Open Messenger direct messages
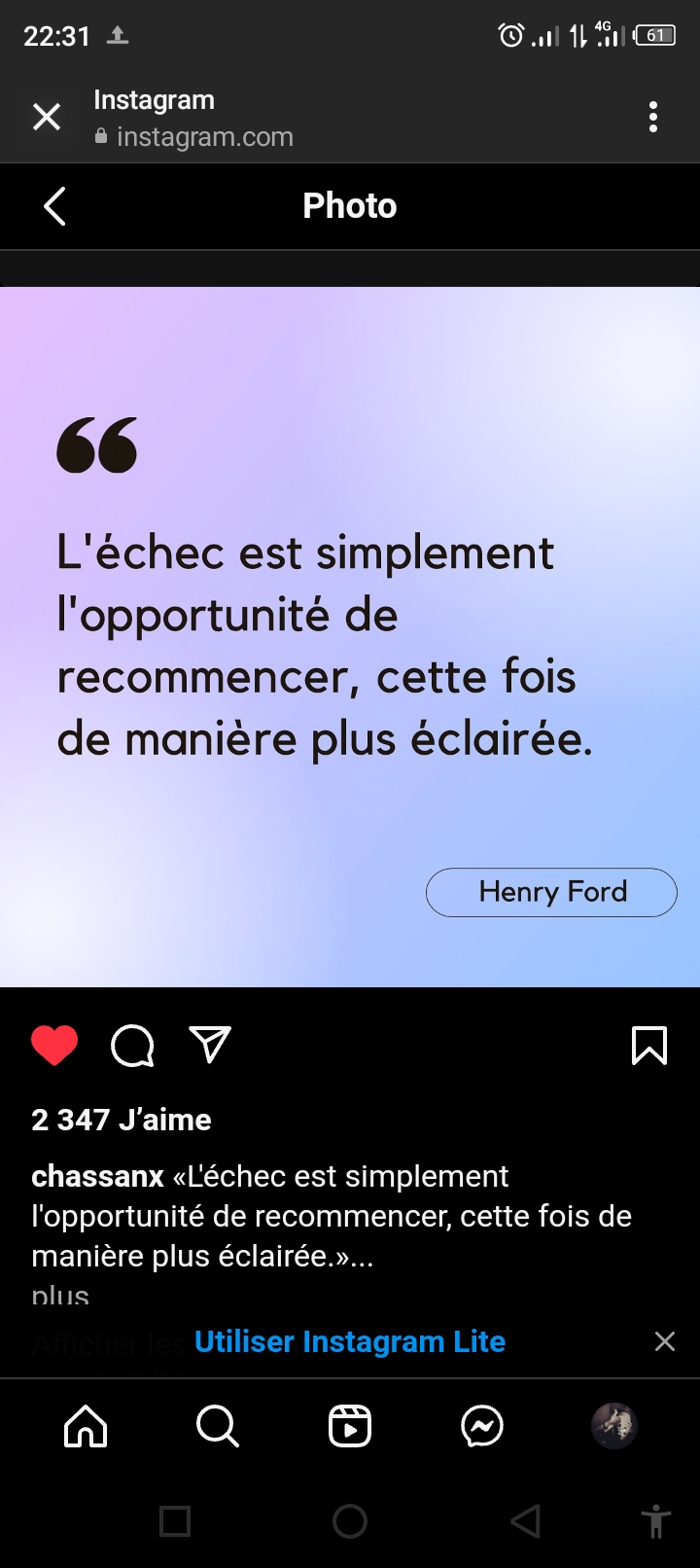The height and width of the screenshot is (1568, 700). point(482,1427)
